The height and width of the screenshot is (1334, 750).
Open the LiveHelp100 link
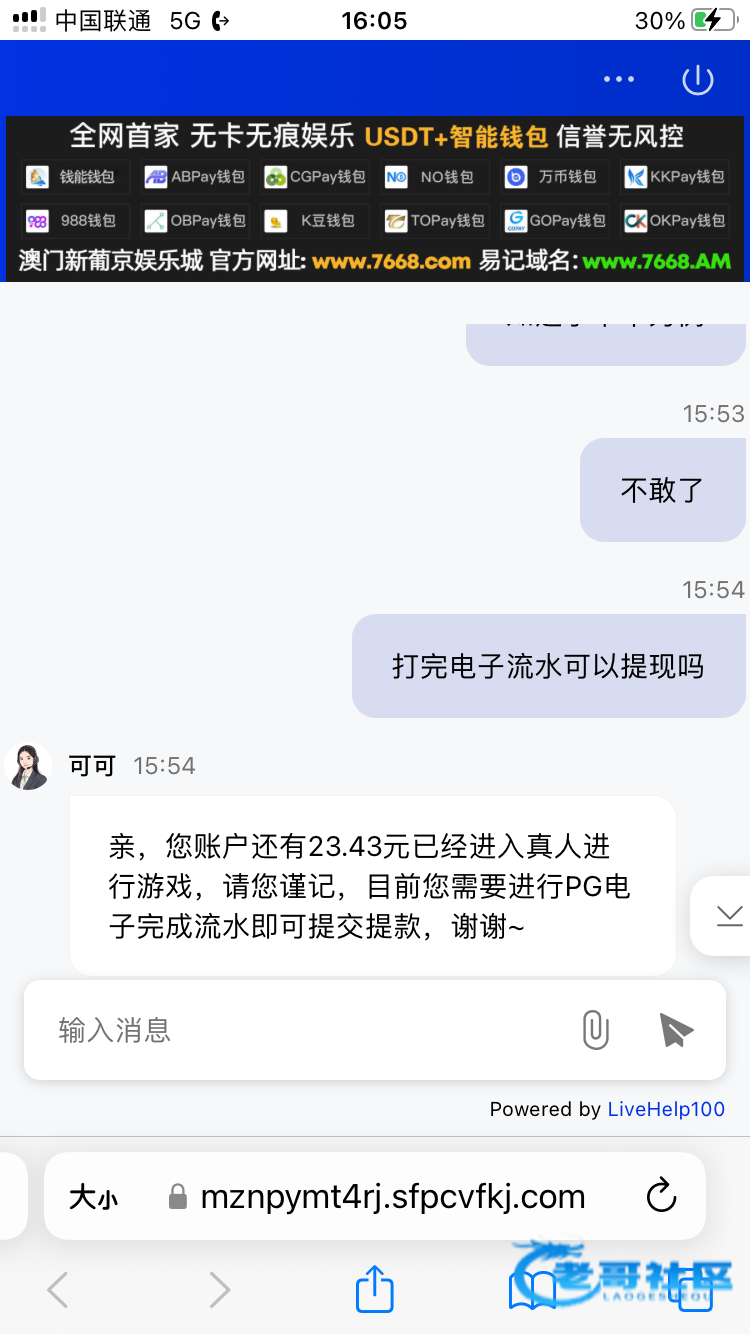pos(666,1109)
